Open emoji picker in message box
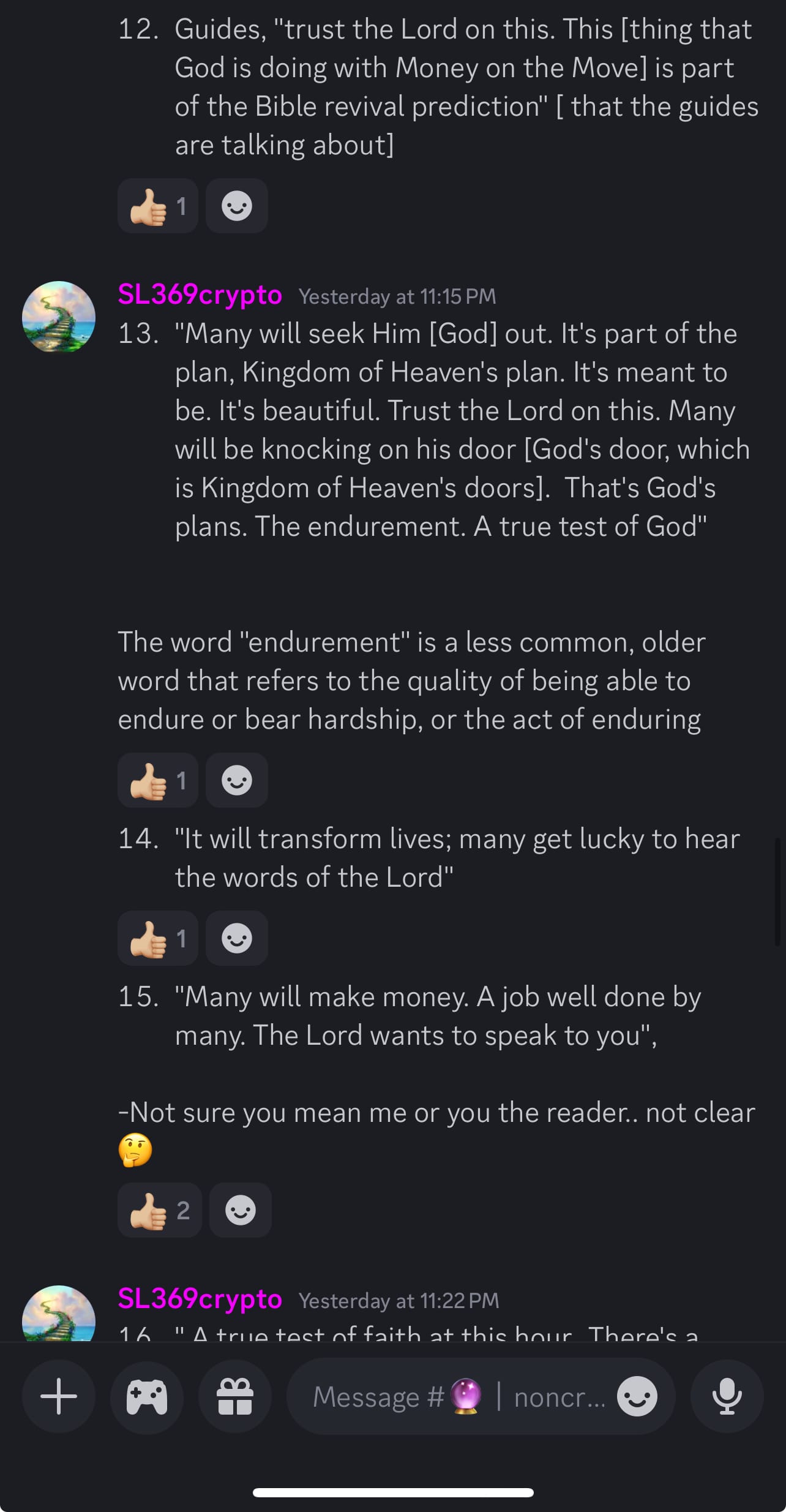This screenshot has height=1512, width=786. pos(637,1396)
